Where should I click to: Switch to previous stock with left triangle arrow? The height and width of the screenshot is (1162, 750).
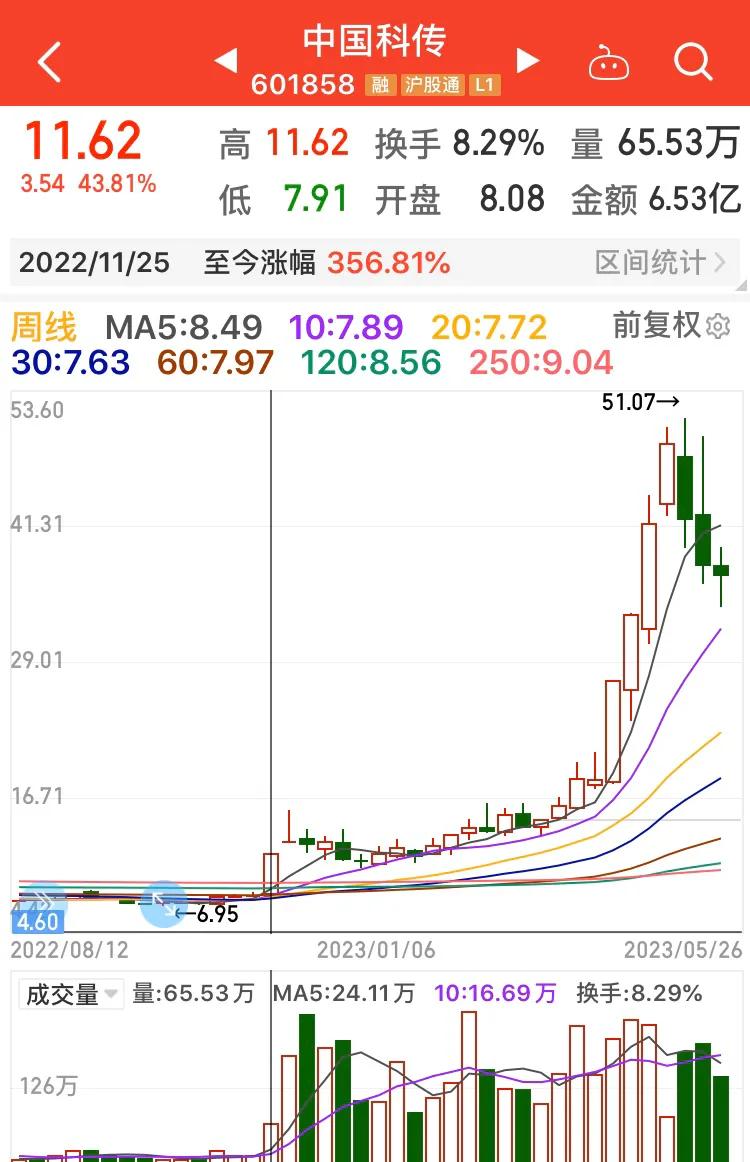point(225,61)
